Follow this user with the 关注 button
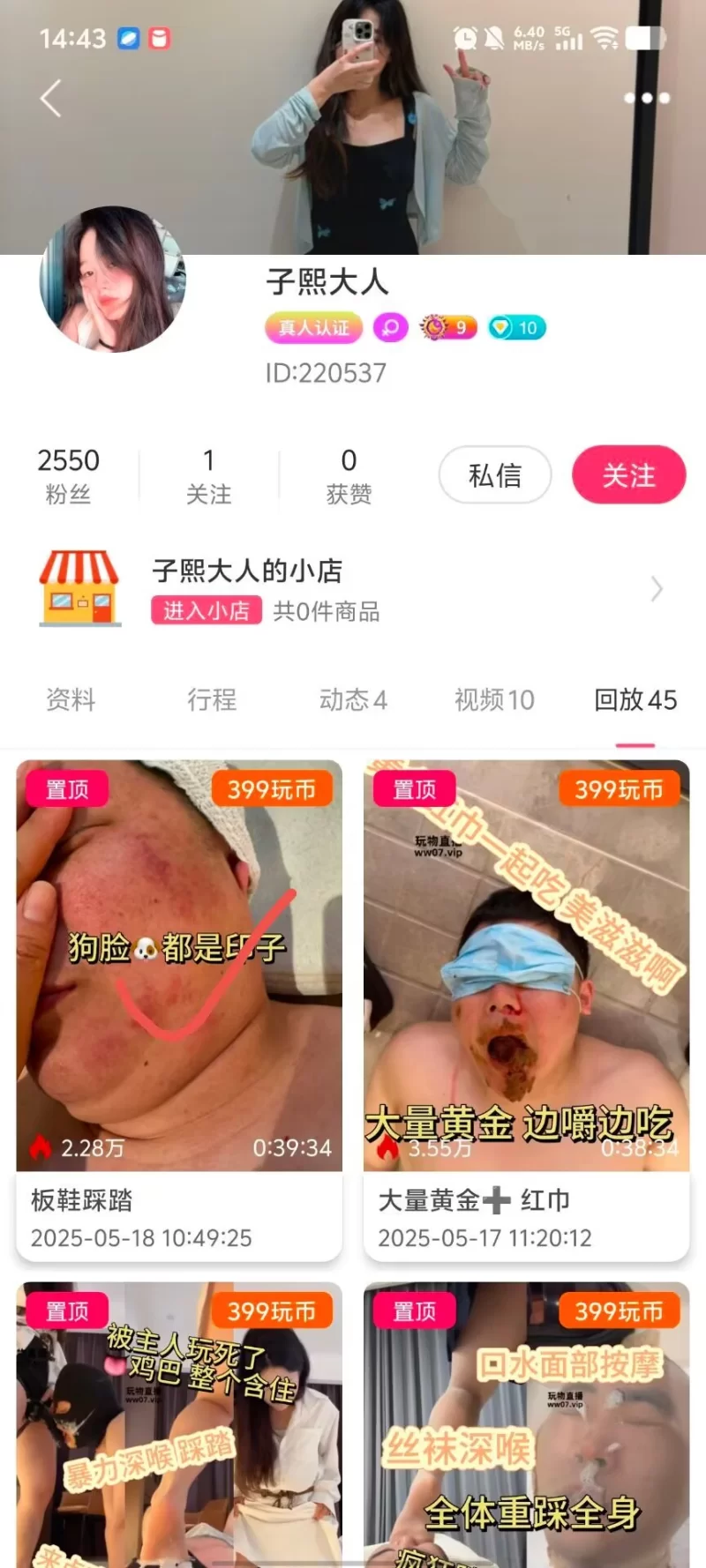The image size is (706, 1568). 628,475
